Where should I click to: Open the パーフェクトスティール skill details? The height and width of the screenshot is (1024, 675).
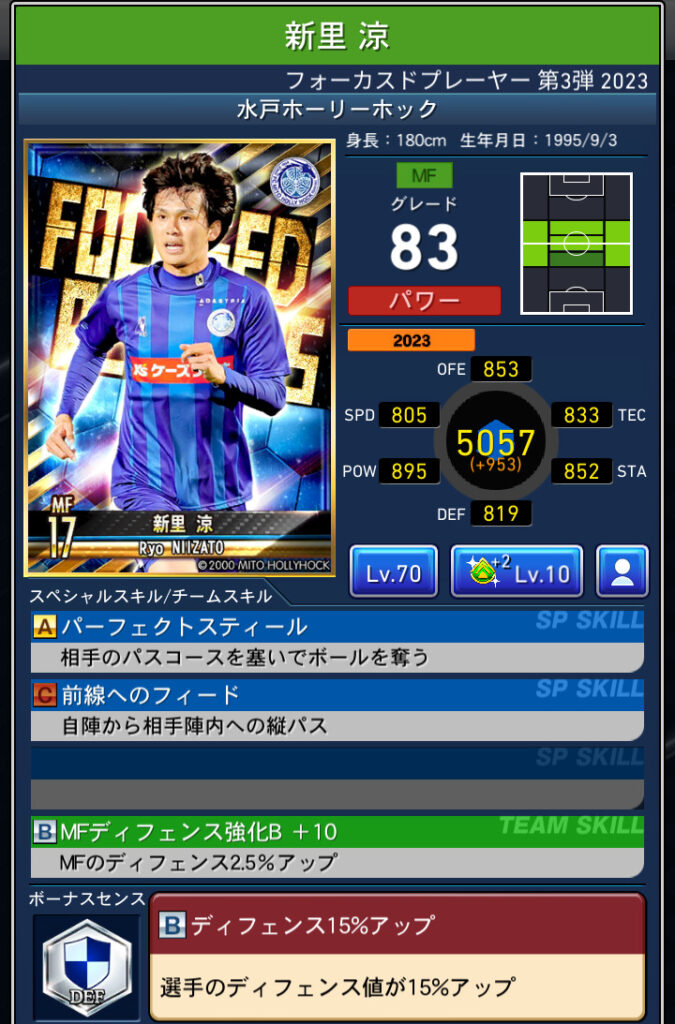337,641
